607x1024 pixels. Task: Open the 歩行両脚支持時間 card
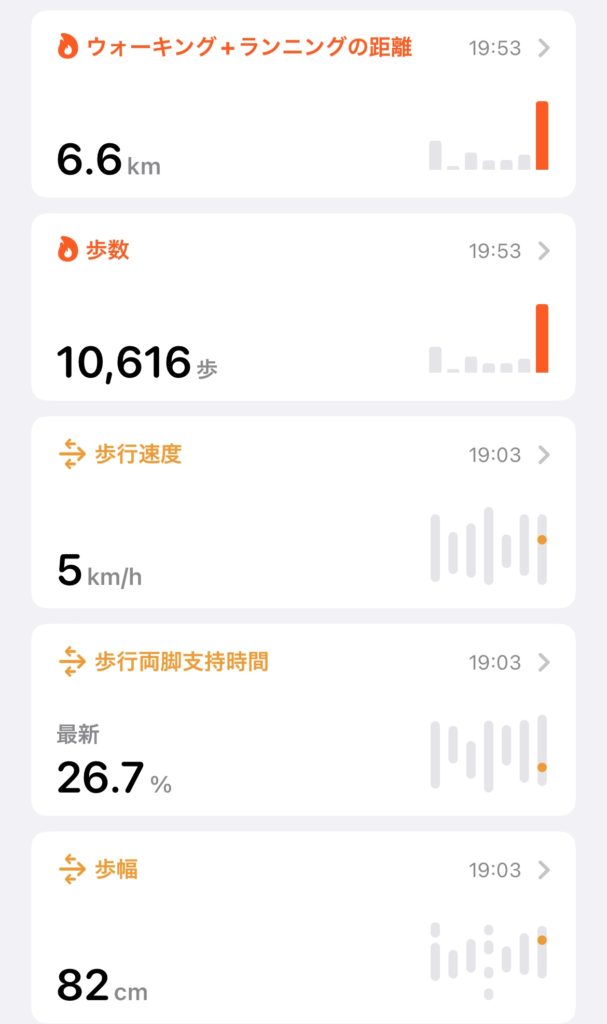click(303, 719)
